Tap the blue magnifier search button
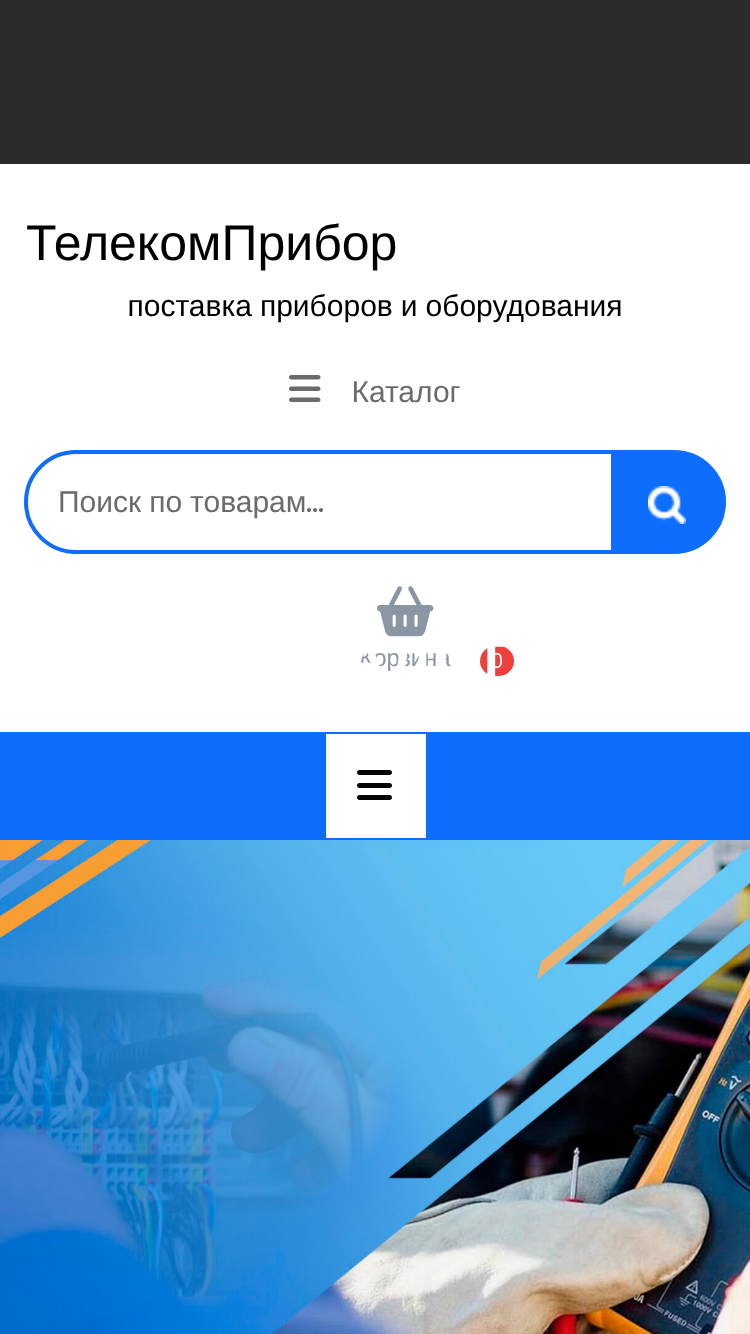This screenshot has width=750, height=1334. tap(667, 502)
